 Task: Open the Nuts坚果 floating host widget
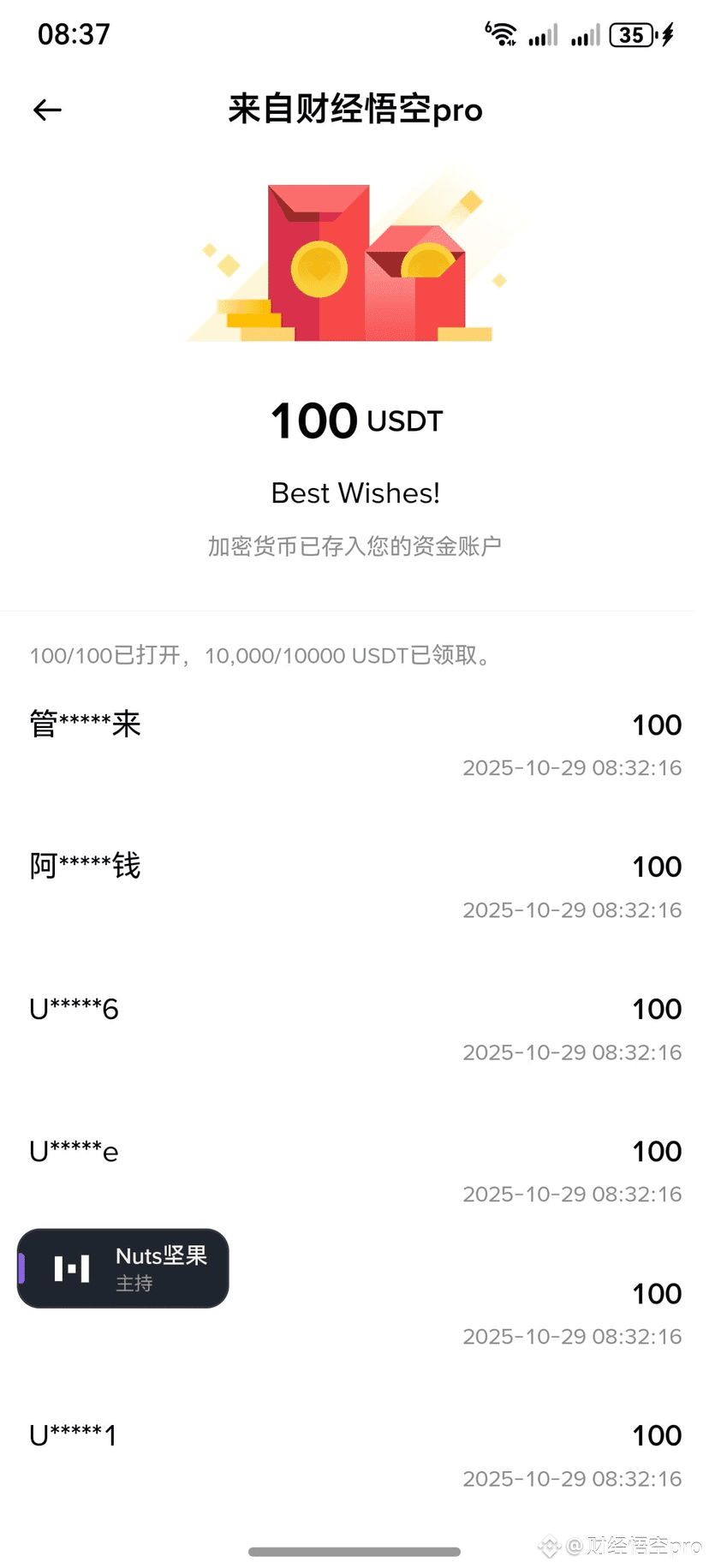122,1267
